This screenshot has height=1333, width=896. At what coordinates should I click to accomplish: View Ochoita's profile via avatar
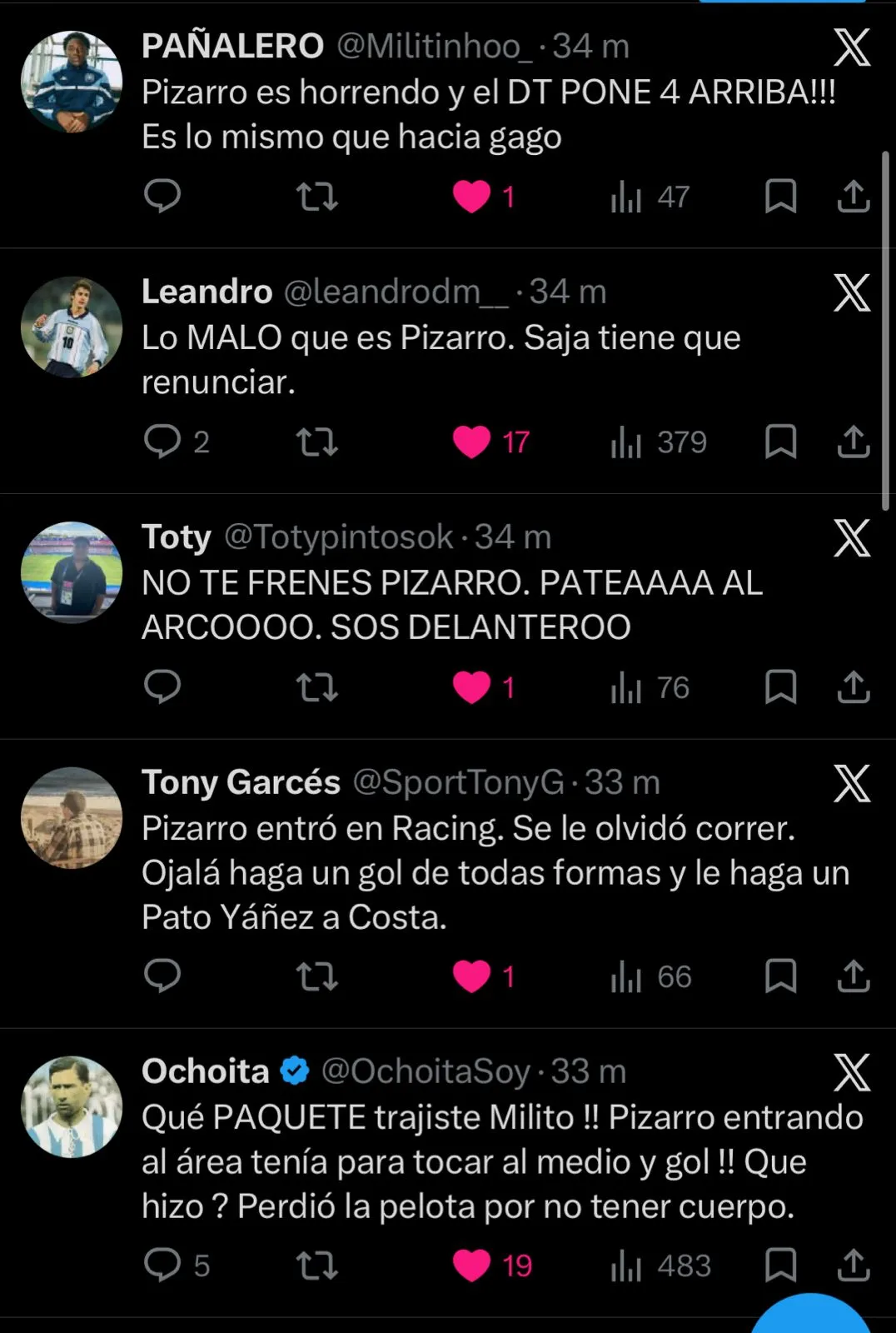[x=72, y=1107]
